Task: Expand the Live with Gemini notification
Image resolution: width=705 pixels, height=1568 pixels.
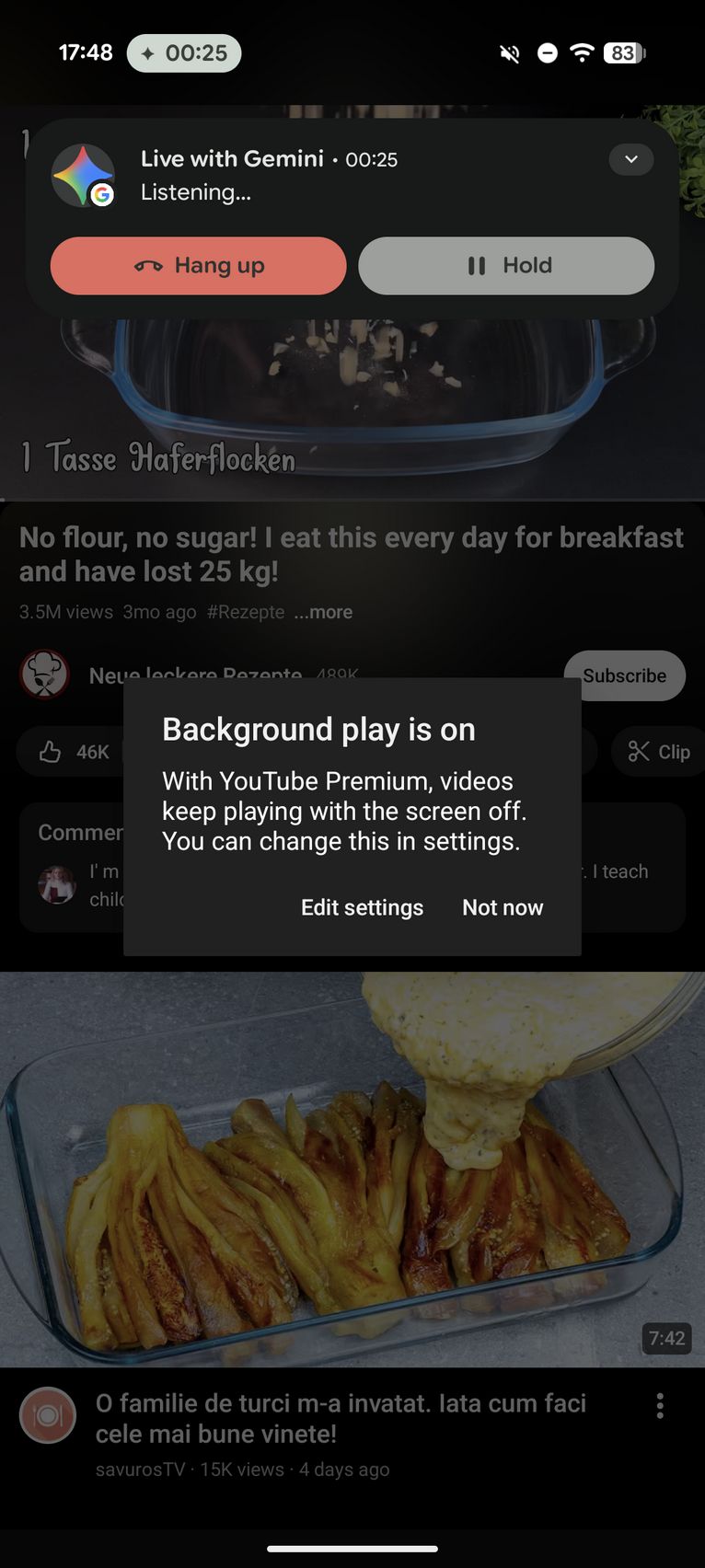Action: coord(631,159)
